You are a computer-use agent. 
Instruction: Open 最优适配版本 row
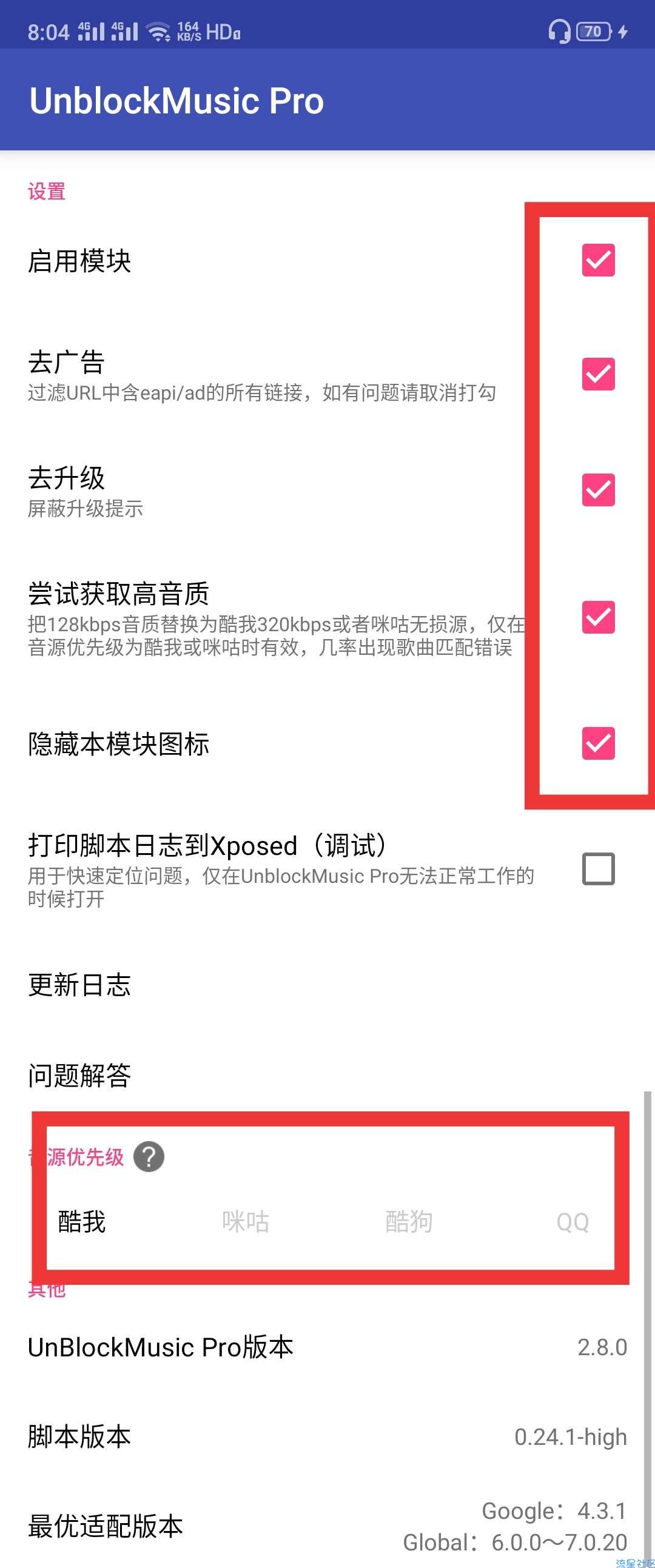(x=327, y=1526)
